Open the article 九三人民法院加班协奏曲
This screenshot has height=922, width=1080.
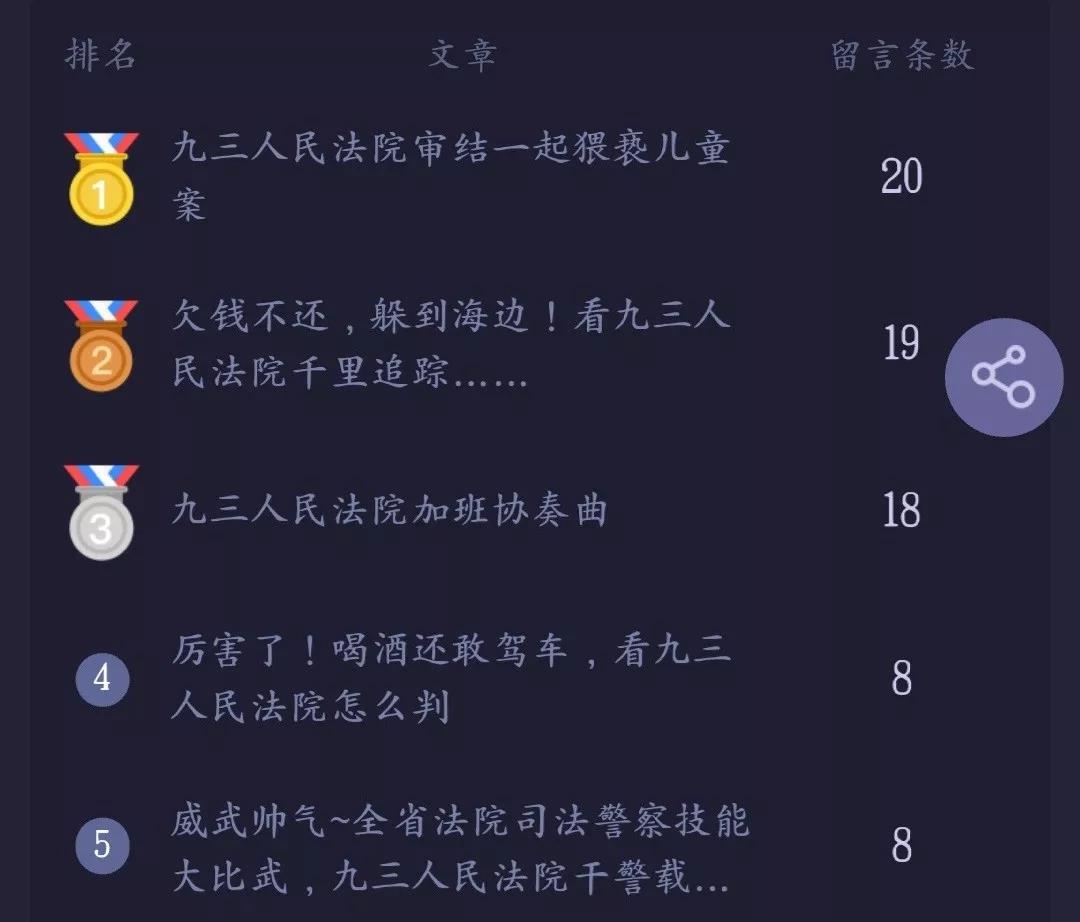[390, 511]
